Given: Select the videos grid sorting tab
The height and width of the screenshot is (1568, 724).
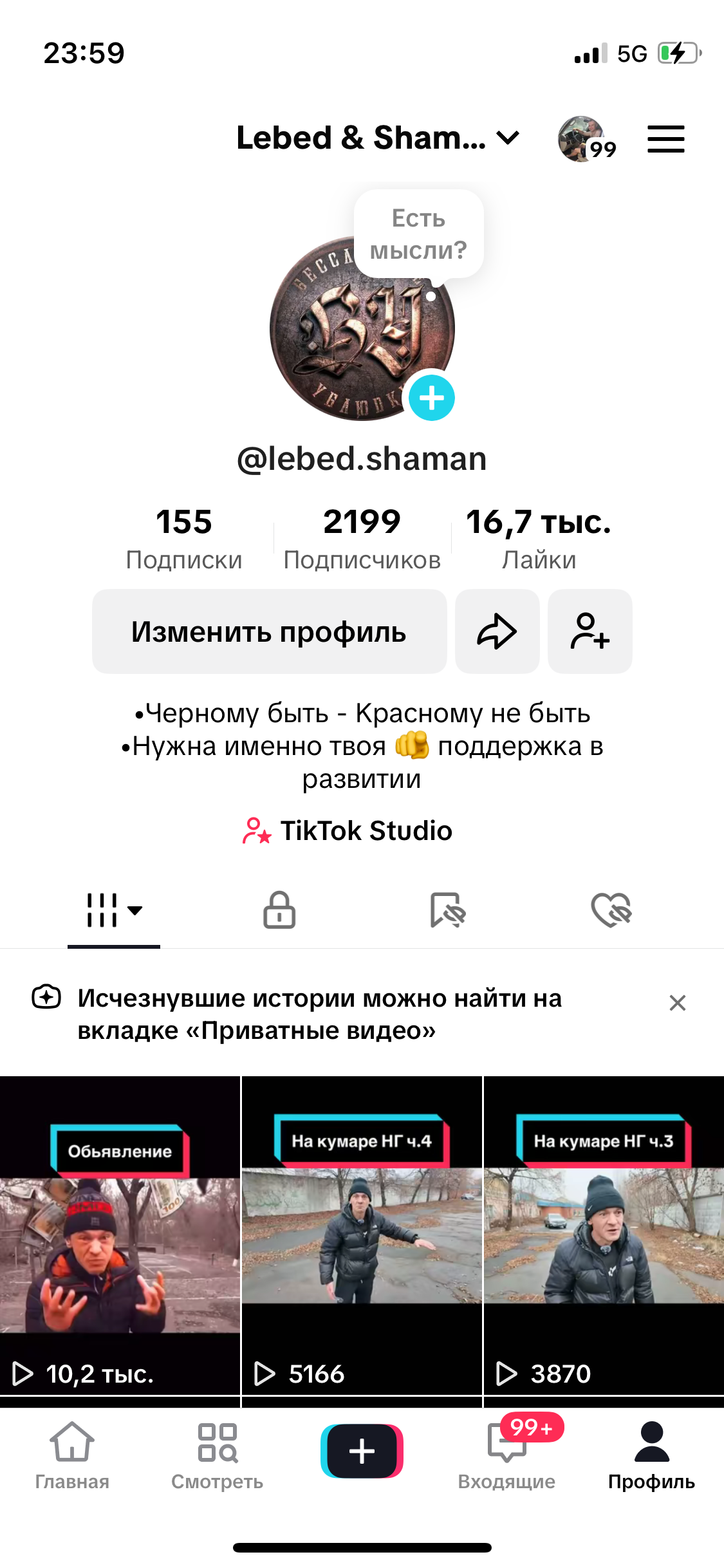Looking at the screenshot, I should (x=103, y=910).
